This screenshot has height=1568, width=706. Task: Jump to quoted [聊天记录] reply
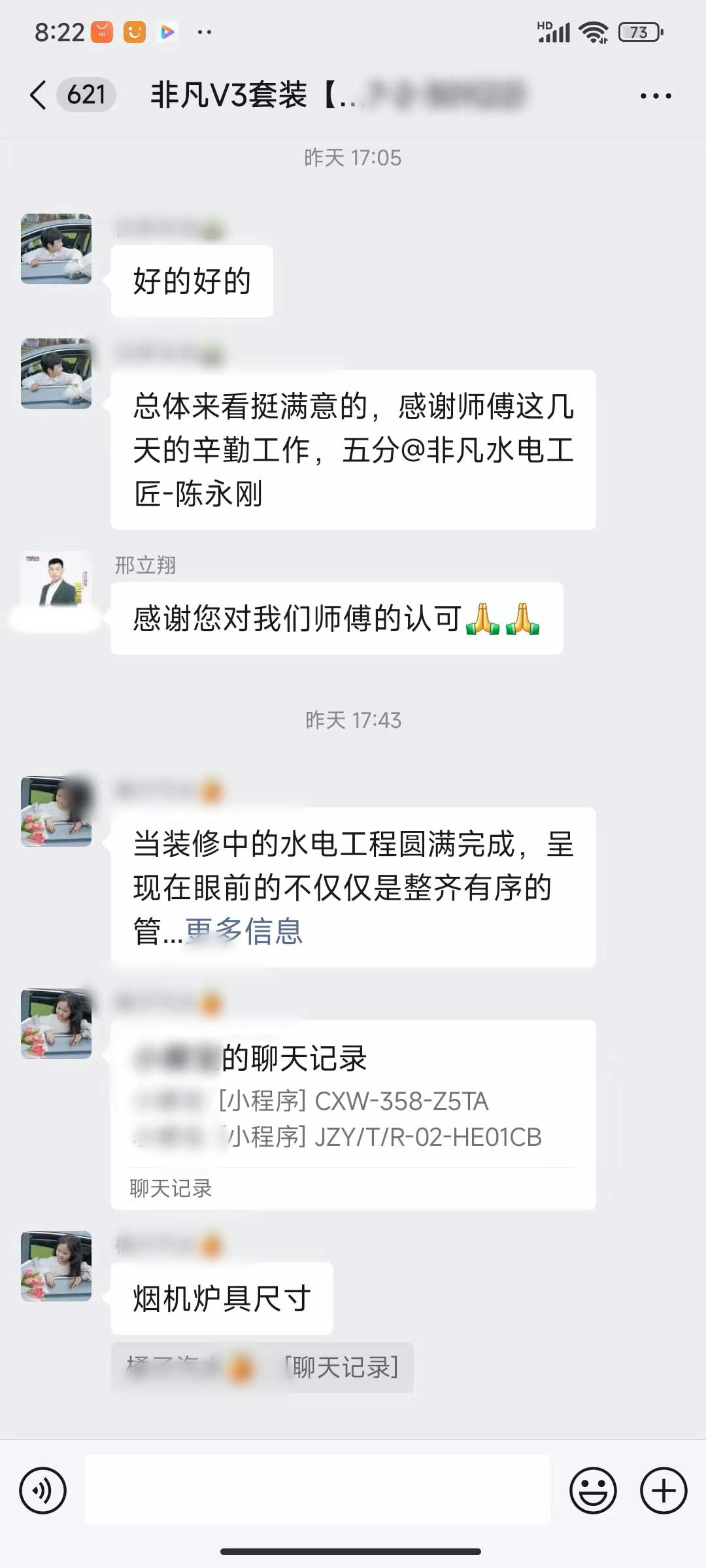coord(262,1367)
